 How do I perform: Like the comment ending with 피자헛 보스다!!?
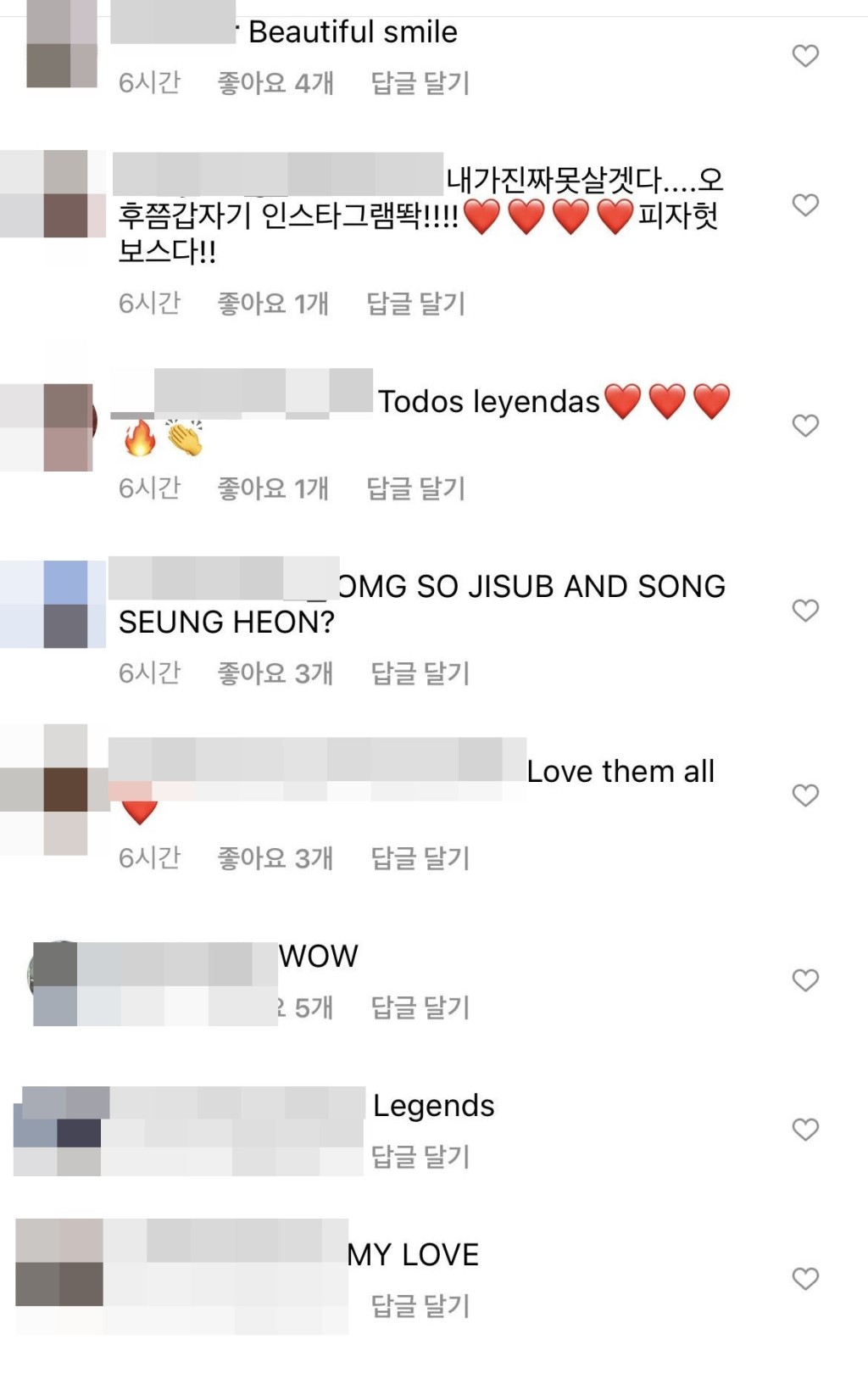click(x=804, y=205)
